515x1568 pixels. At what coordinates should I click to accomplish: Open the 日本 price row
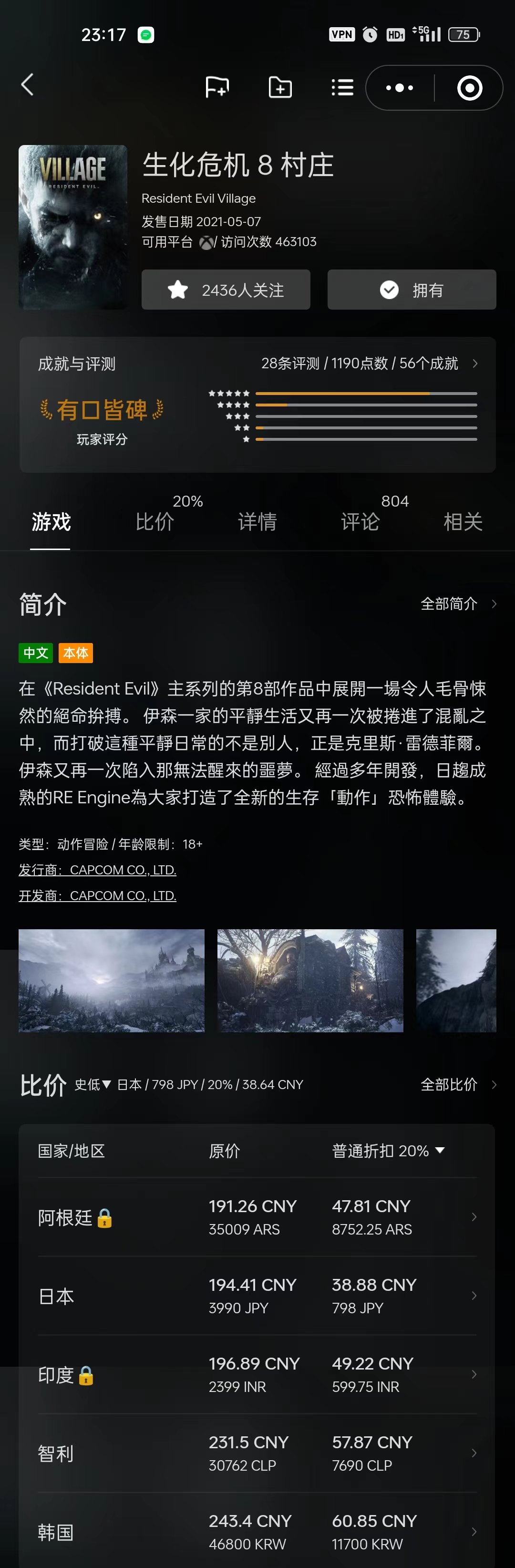click(257, 1295)
